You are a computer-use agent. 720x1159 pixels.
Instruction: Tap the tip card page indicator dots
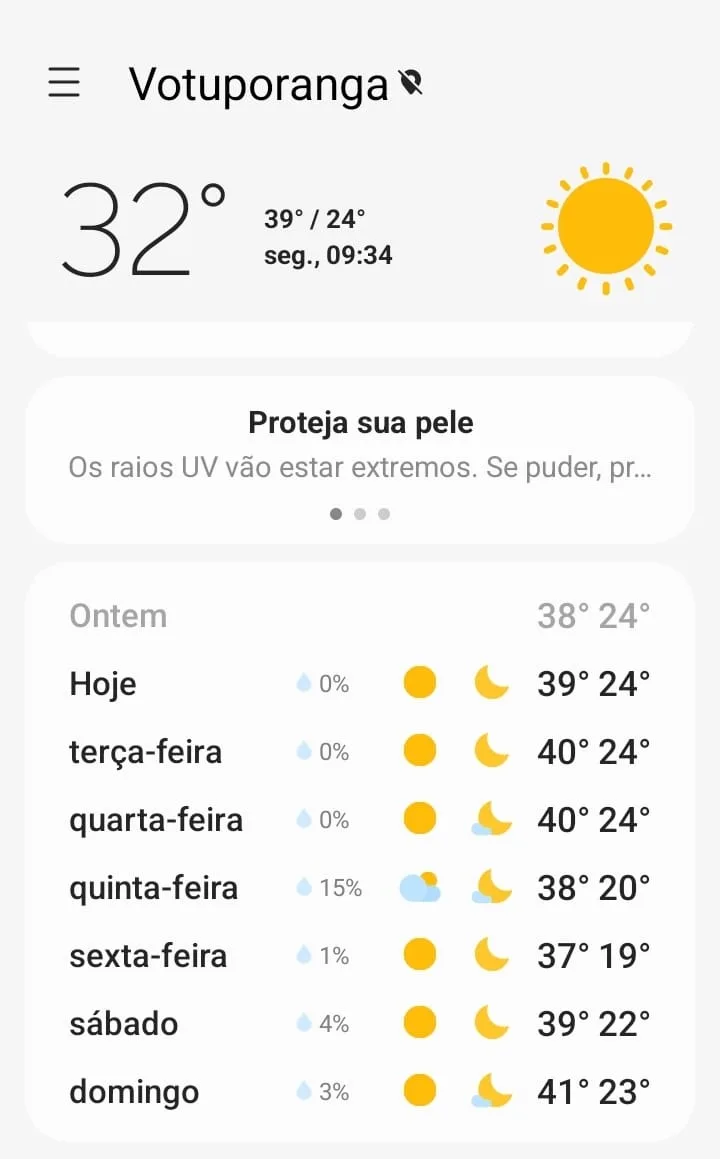coord(360,514)
